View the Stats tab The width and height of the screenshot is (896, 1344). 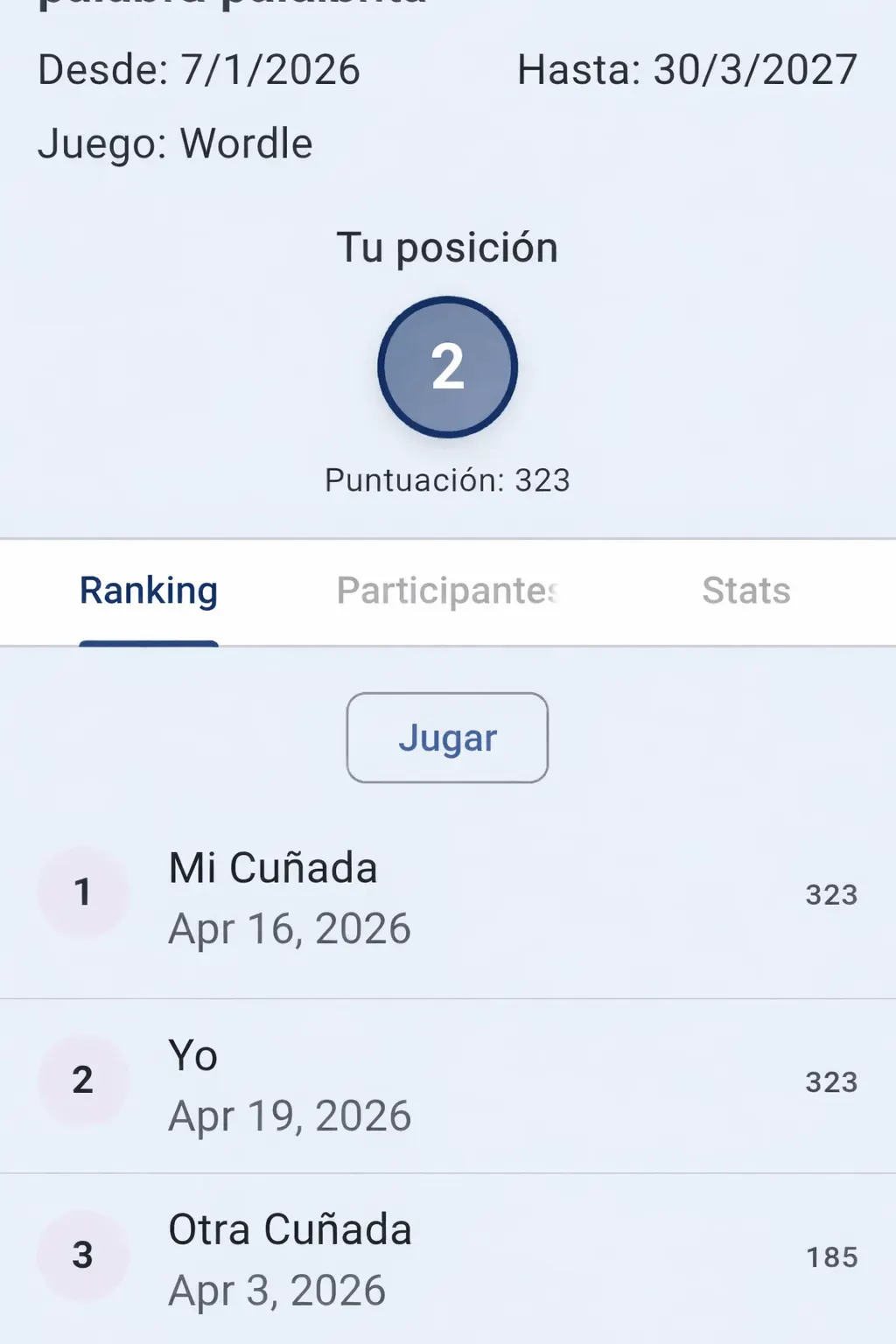pyautogui.click(x=745, y=591)
